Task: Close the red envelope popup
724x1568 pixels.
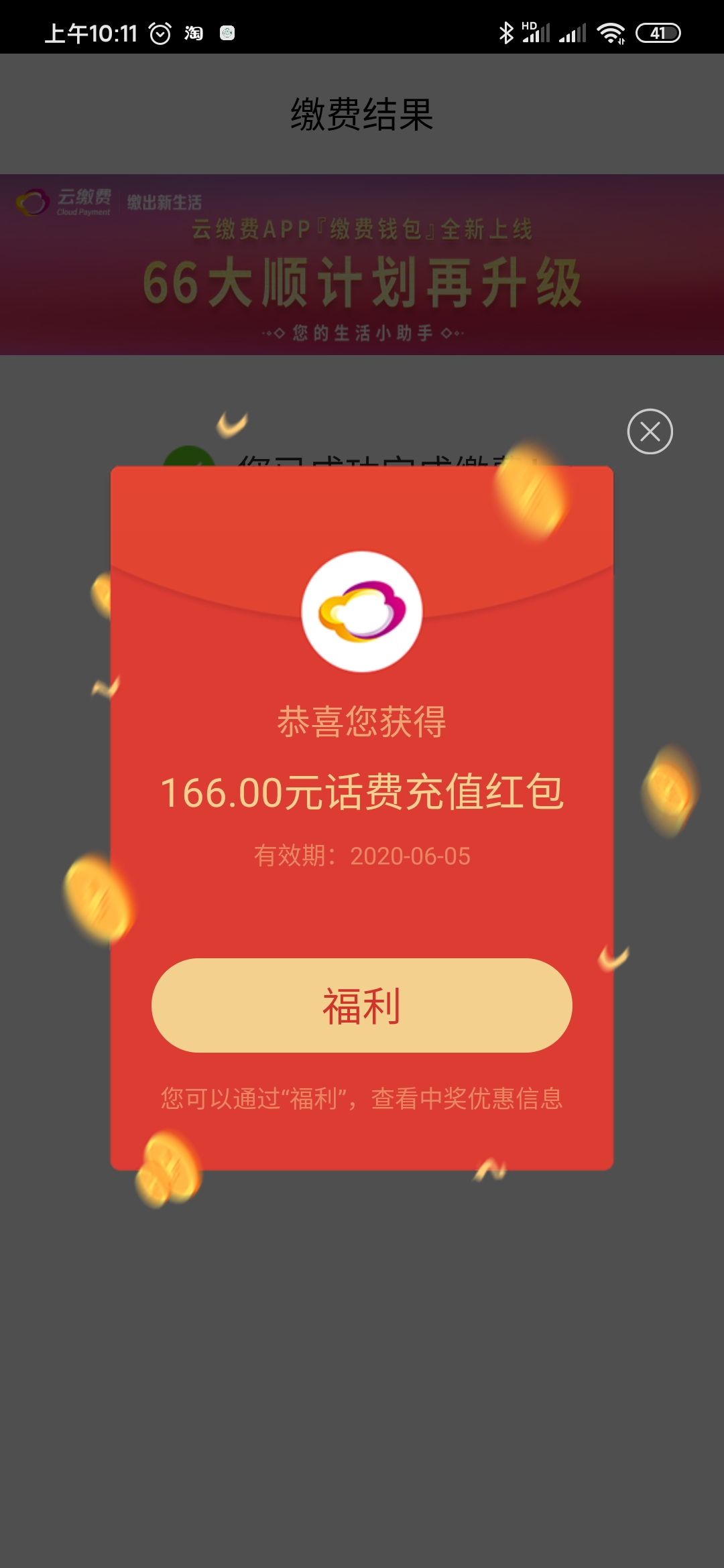Action: click(x=650, y=432)
